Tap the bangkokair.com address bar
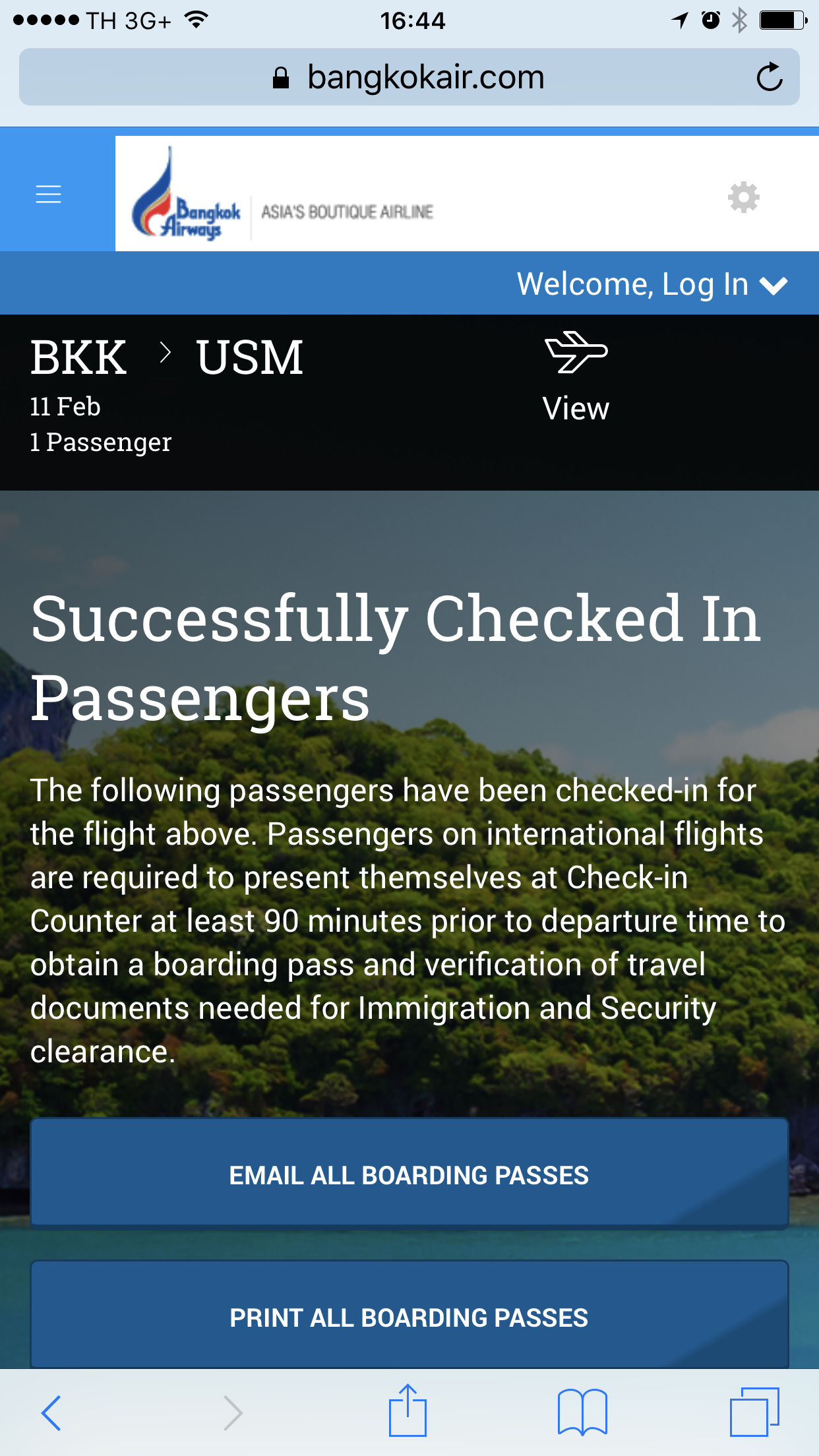Screen dimensions: 819x1456 coord(409,77)
